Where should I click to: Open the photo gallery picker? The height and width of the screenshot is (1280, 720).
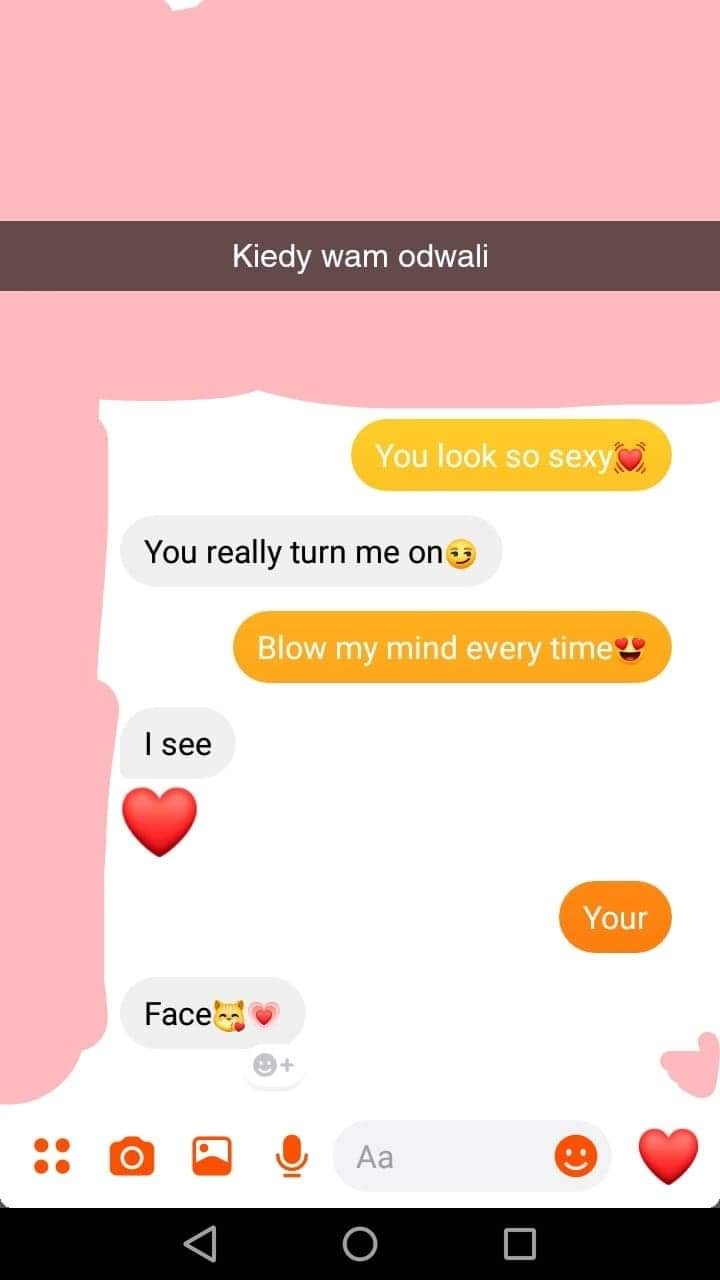pyautogui.click(x=211, y=1156)
